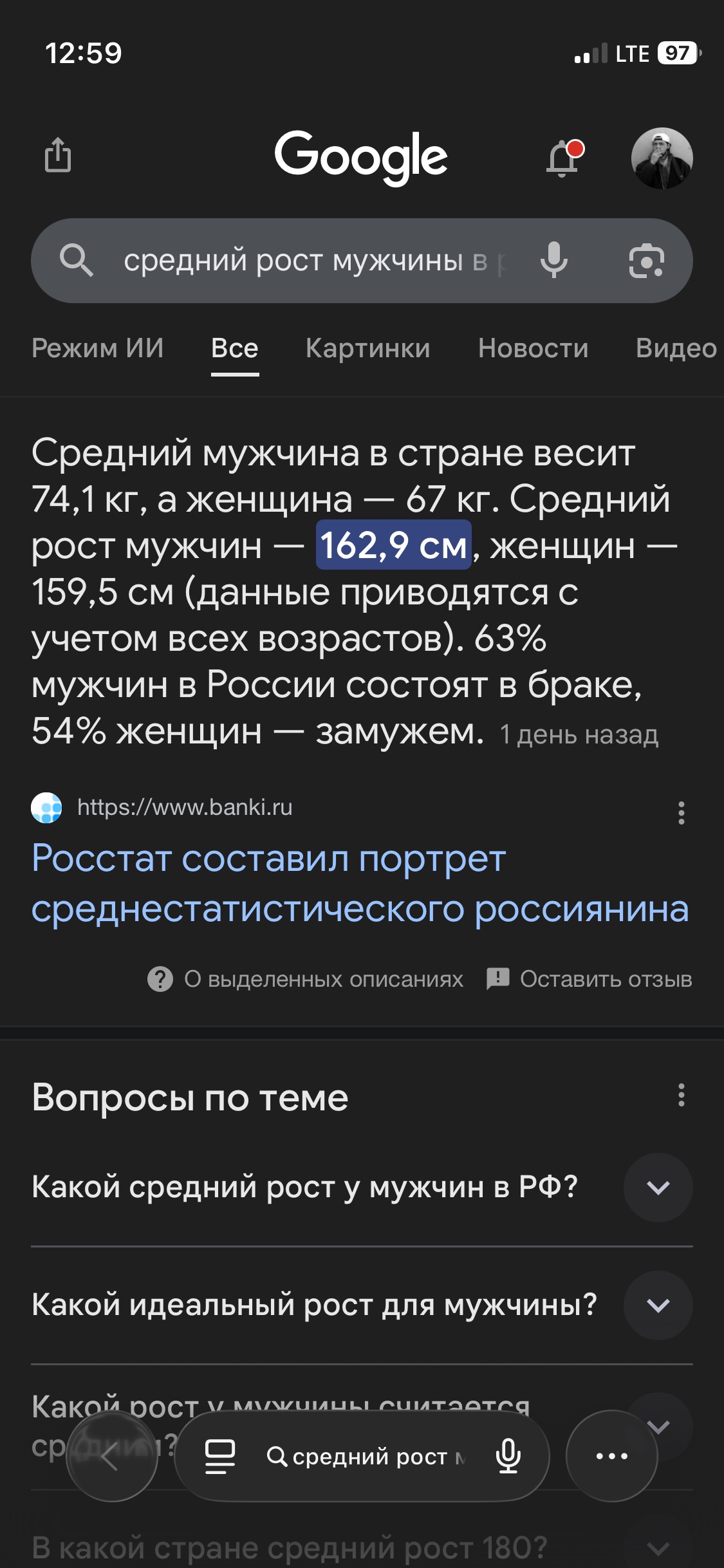Open options menu for banki.ru result
Image resolution: width=724 pixels, height=1568 pixels.
681,813
